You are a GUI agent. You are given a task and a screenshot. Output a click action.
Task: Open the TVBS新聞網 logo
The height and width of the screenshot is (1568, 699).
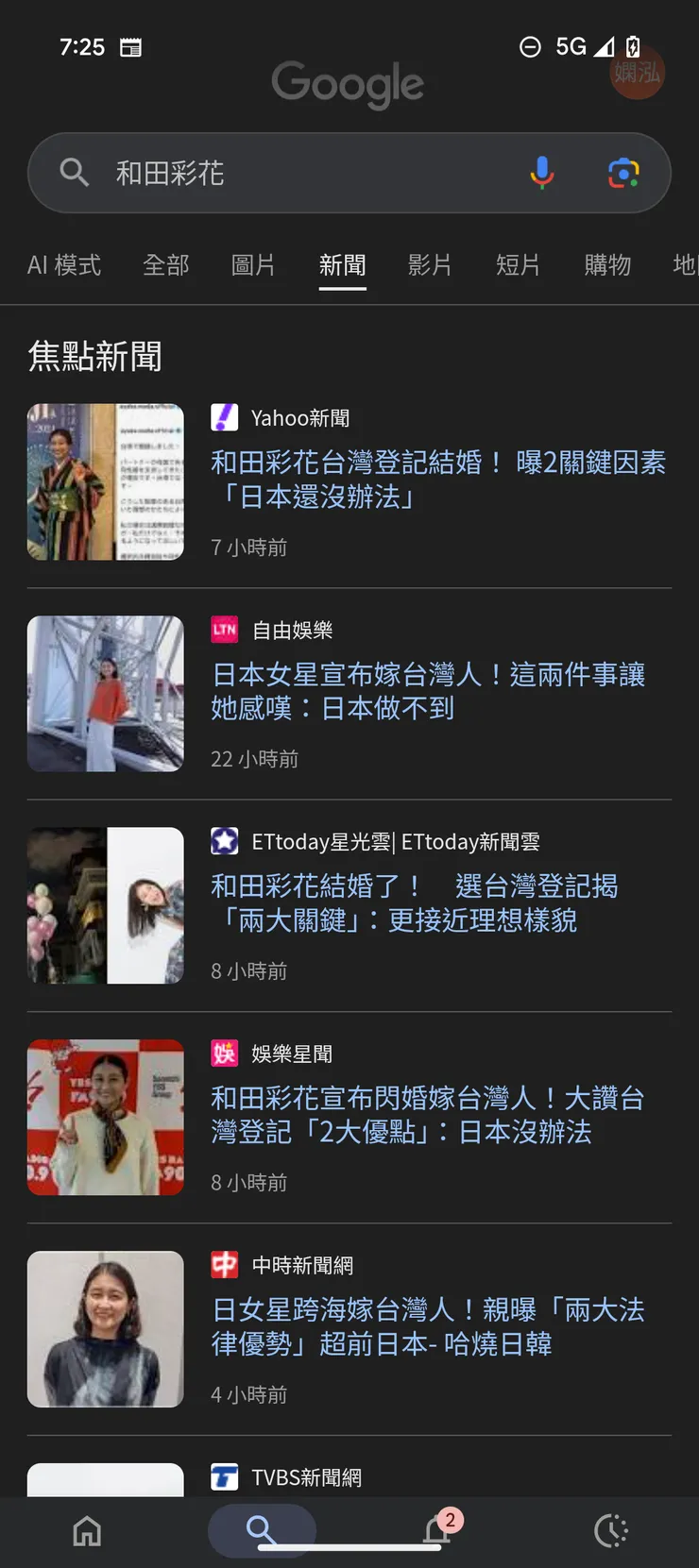pyautogui.click(x=224, y=1476)
